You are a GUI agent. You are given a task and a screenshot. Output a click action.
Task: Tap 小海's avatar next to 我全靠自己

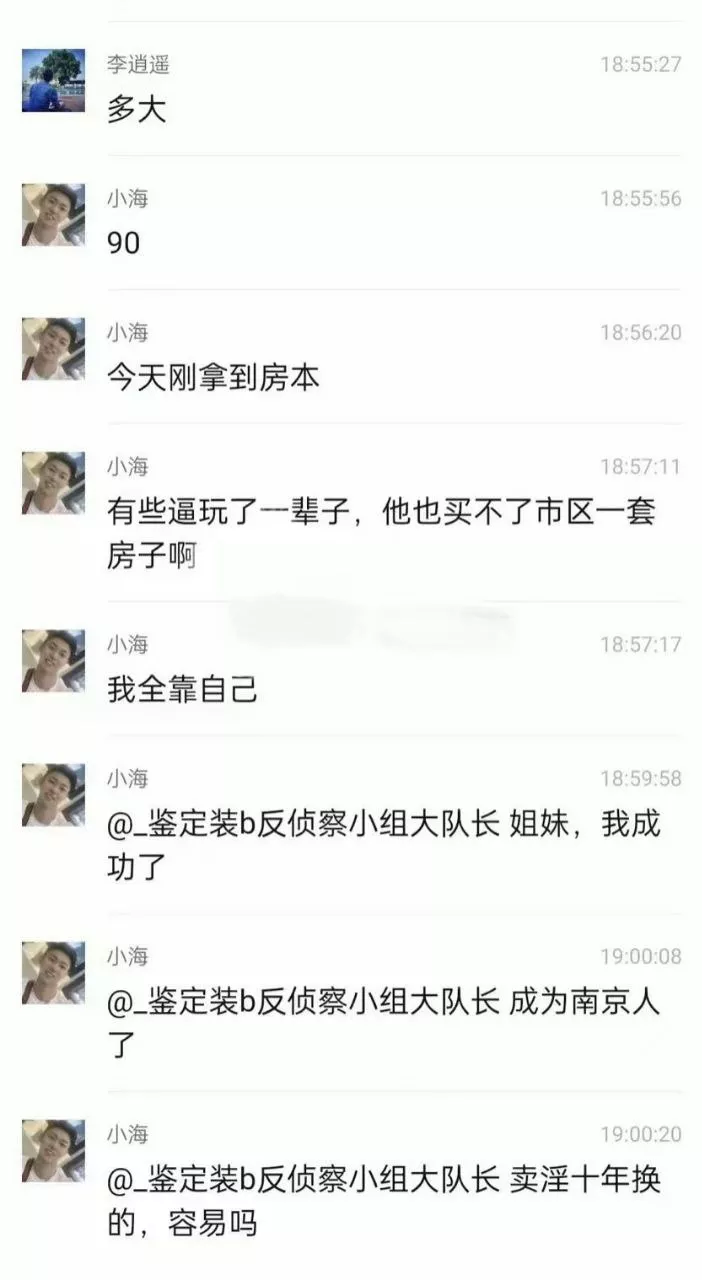[x=54, y=661]
